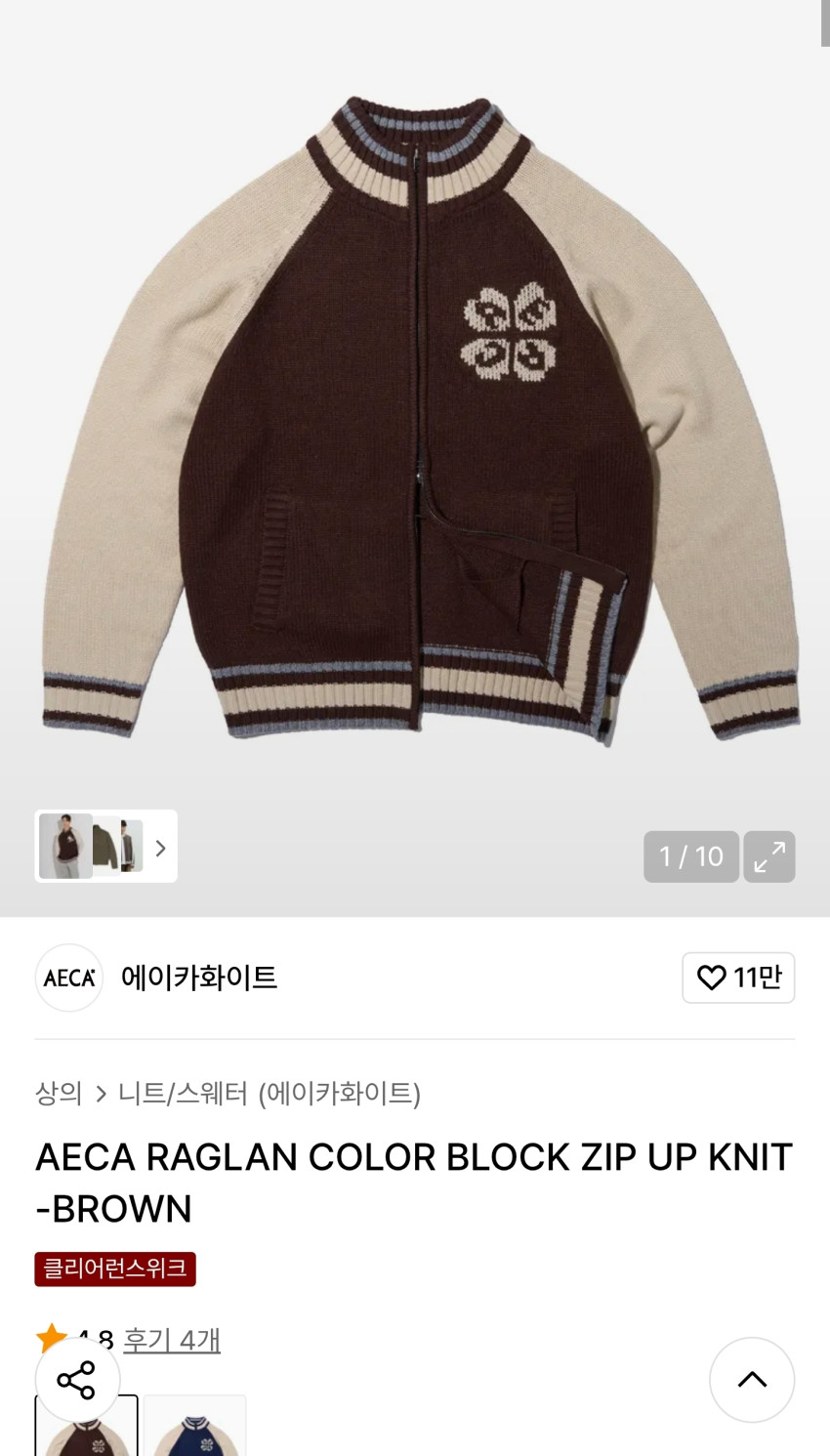830x1456 pixels.
Task: Open 니트/스웨터 (에이카화이트) category
Action: click(x=269, y=1093)
